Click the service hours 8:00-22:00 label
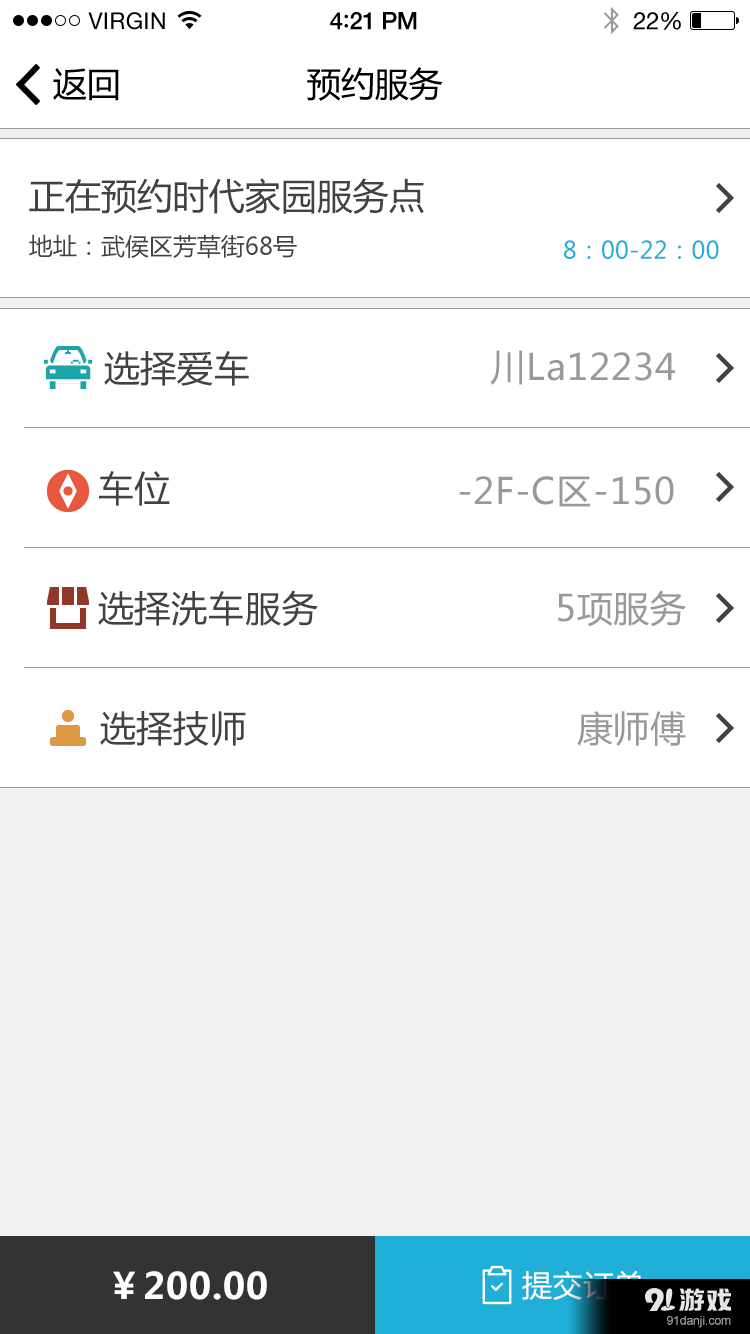The height and width of the screenshot is (1334, 750). [x=640, y=249]
